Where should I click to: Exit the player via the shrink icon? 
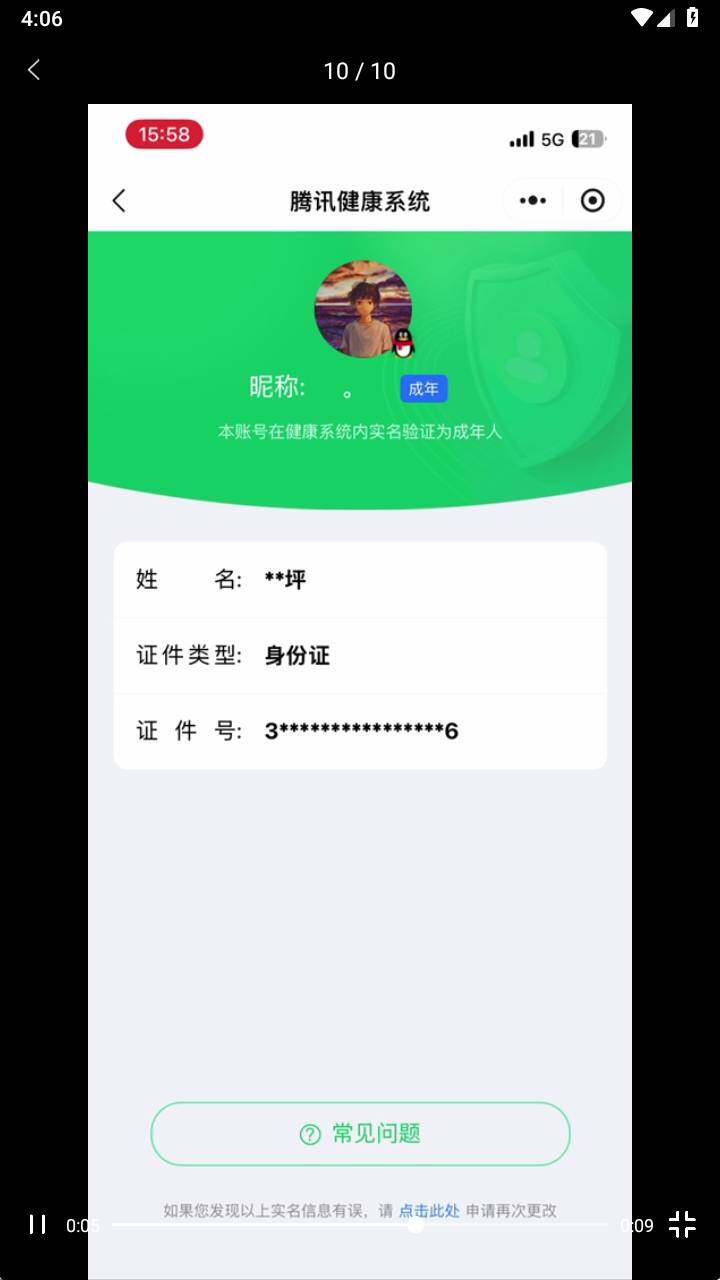coord(683,1223)
